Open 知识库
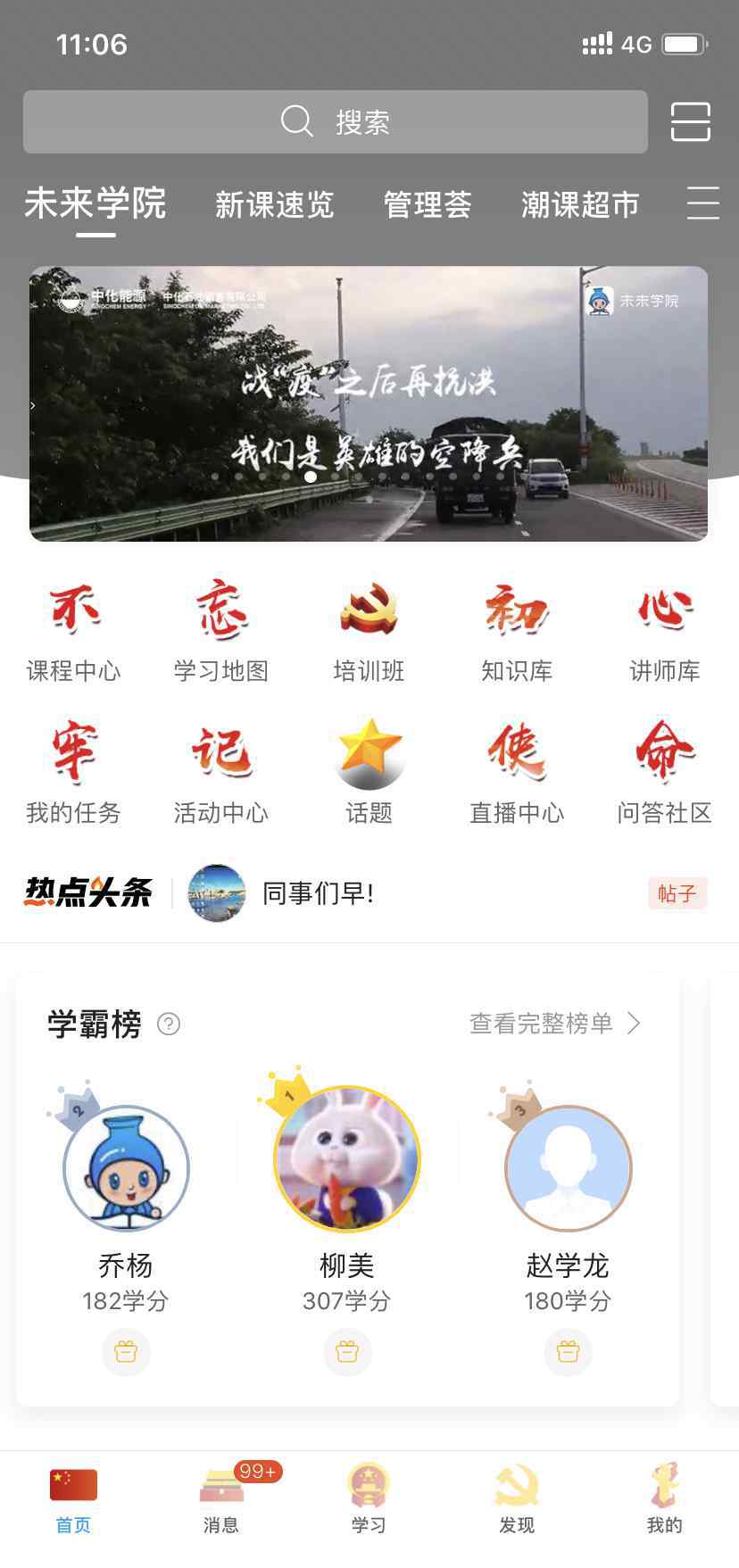The width and height of the screenshot is (739, 1568). 517,631
